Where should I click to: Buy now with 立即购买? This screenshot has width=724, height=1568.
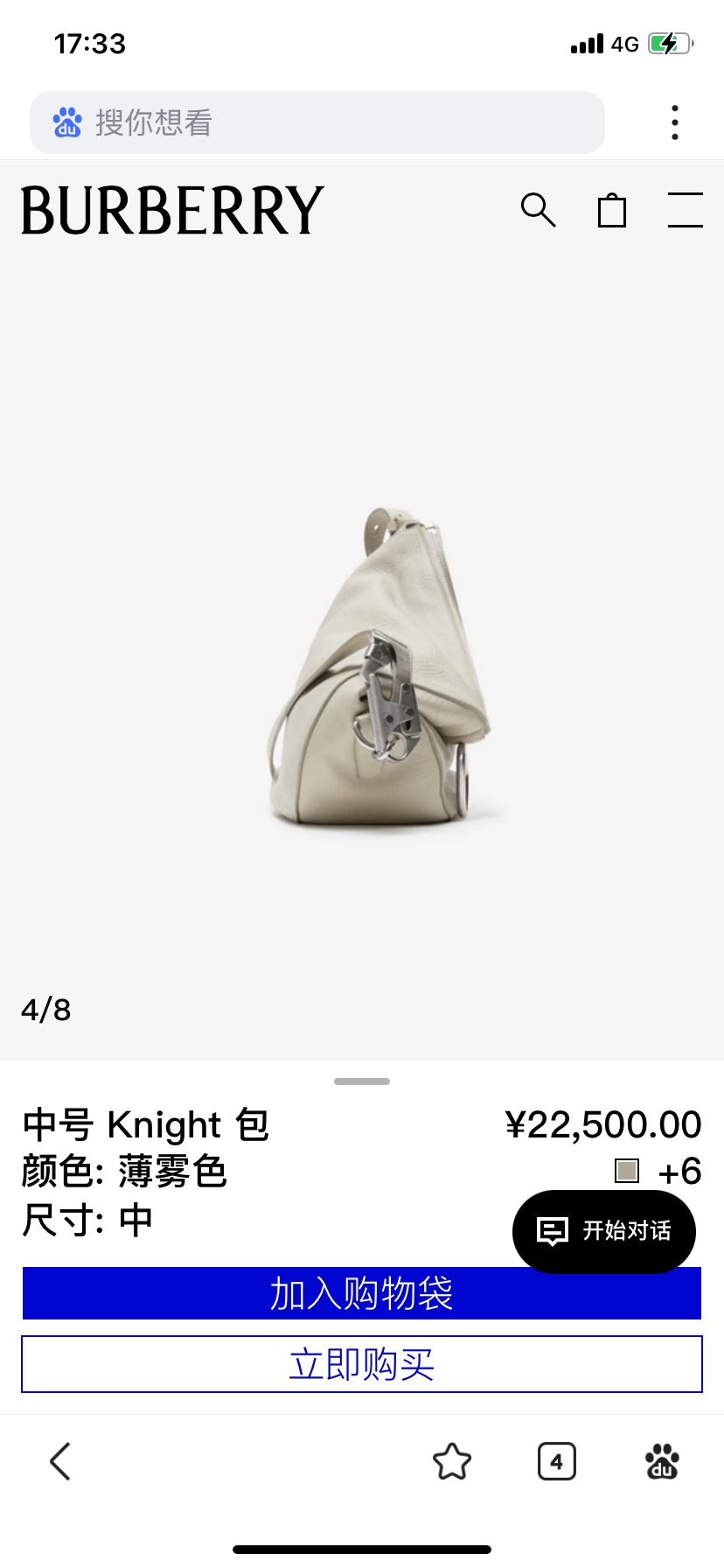[362, 1364]
